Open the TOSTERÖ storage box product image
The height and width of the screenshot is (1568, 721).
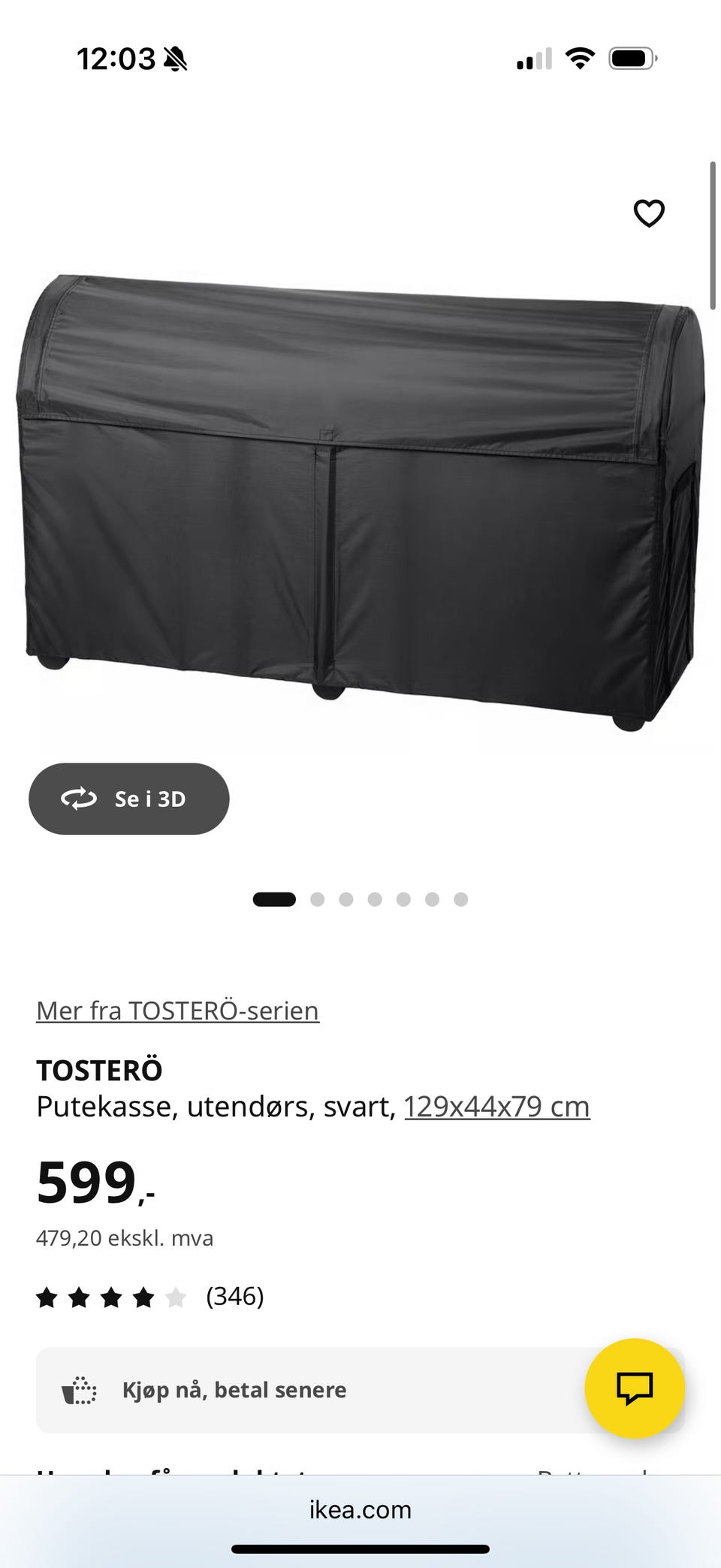(x=360, y=502)
